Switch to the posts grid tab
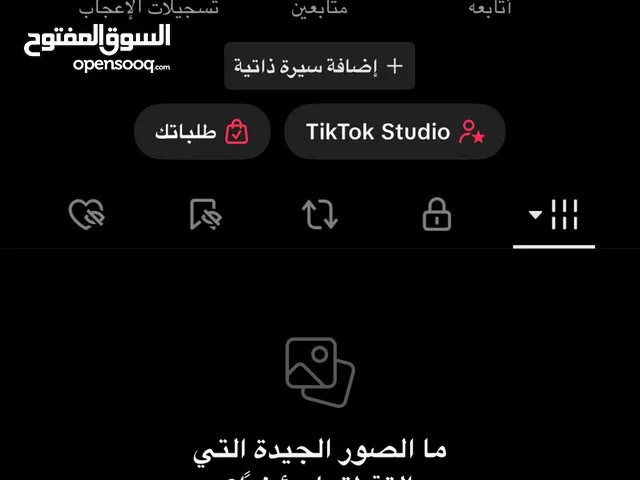 [554, 213]
